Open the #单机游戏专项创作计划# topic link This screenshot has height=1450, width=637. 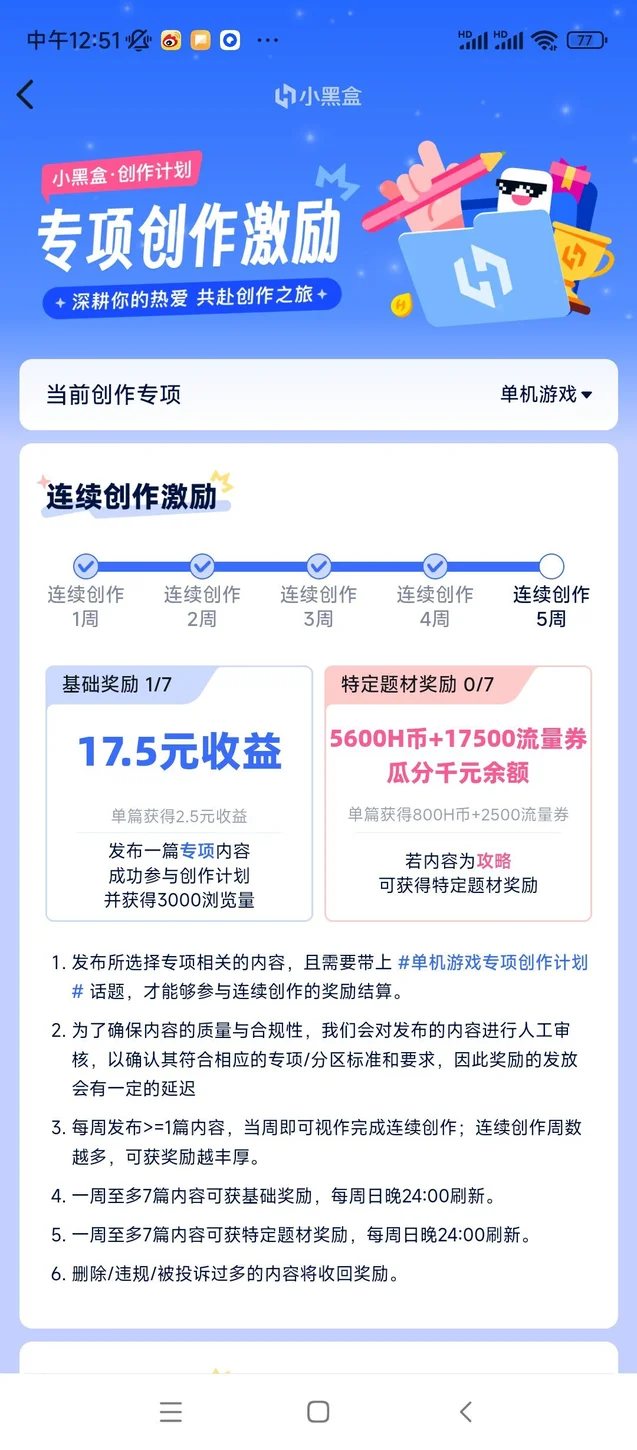coord(493,963)
